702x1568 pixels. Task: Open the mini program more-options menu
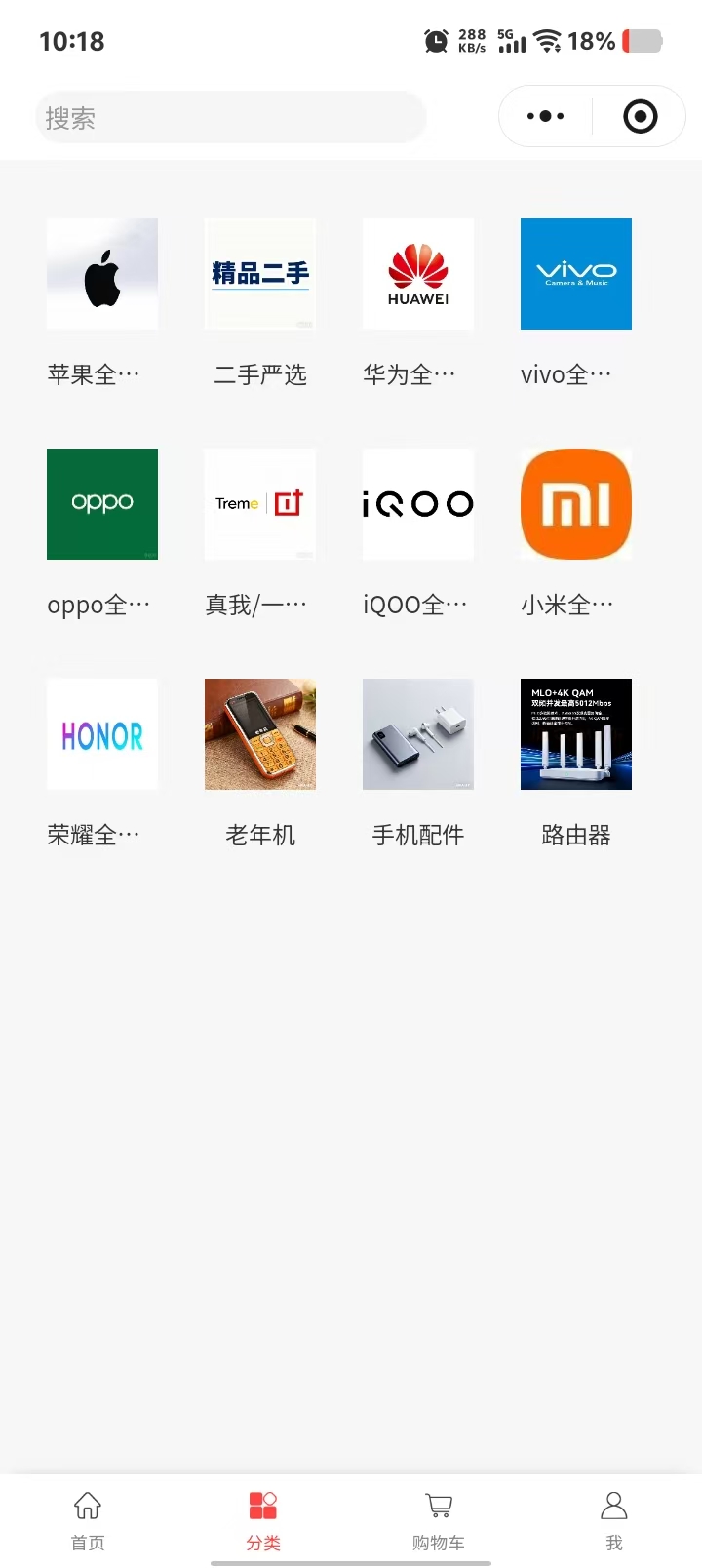(545, 117)
